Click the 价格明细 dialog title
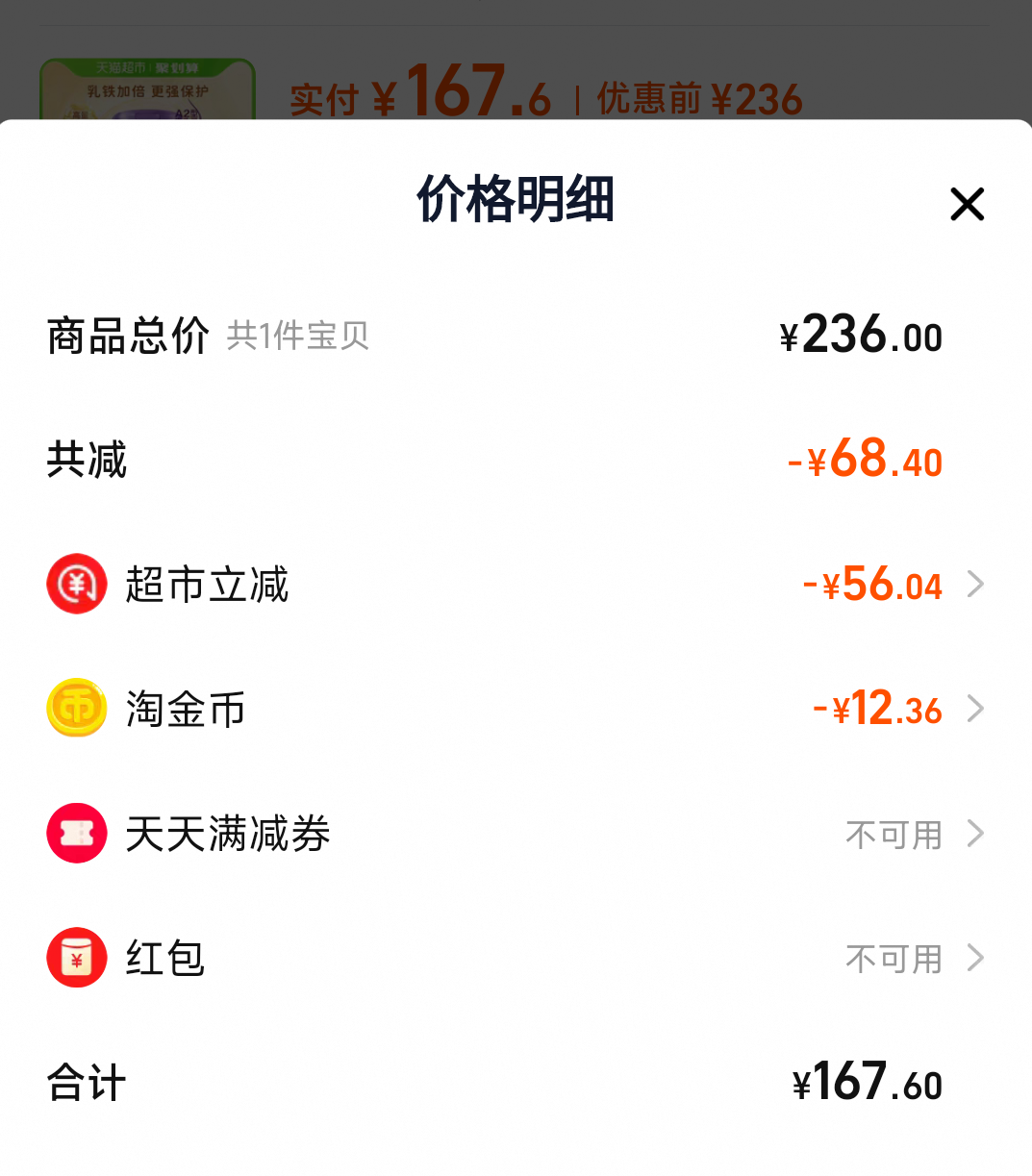The height and width of the screenshot is (1176, 1032). [516, 202]
